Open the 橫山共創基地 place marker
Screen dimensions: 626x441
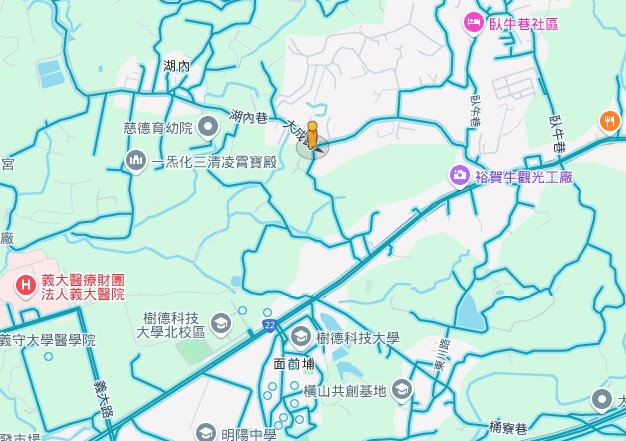[402, 389]
